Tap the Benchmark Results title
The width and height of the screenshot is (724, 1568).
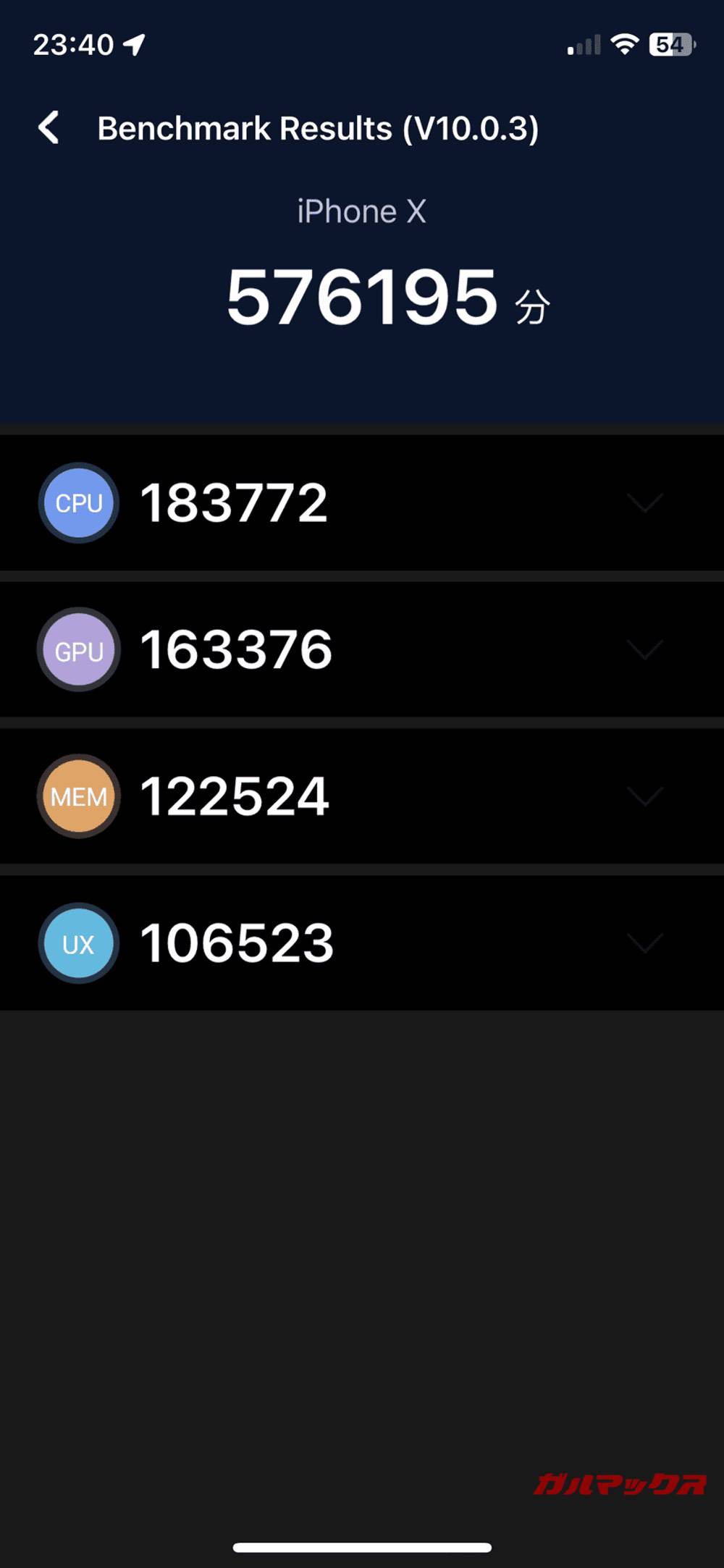point(319,127)
